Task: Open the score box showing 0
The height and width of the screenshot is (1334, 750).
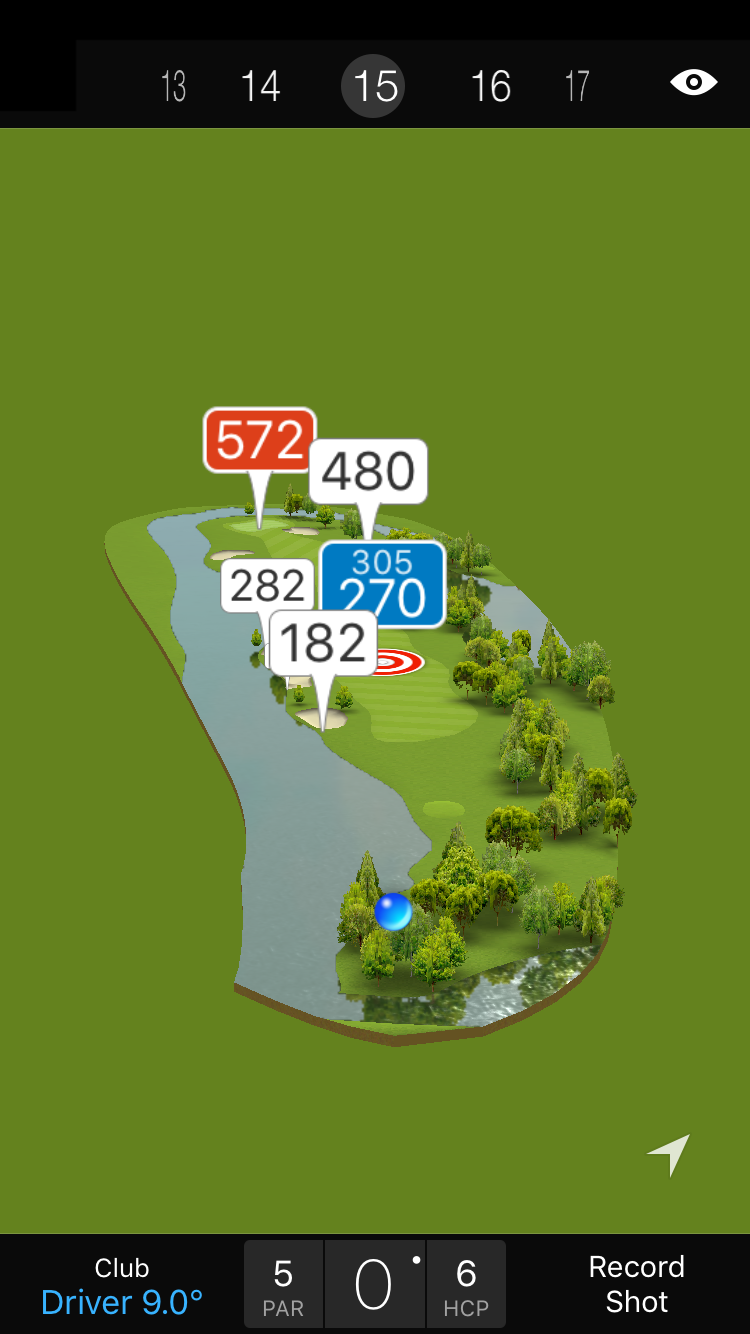Action: (374, 1285)
